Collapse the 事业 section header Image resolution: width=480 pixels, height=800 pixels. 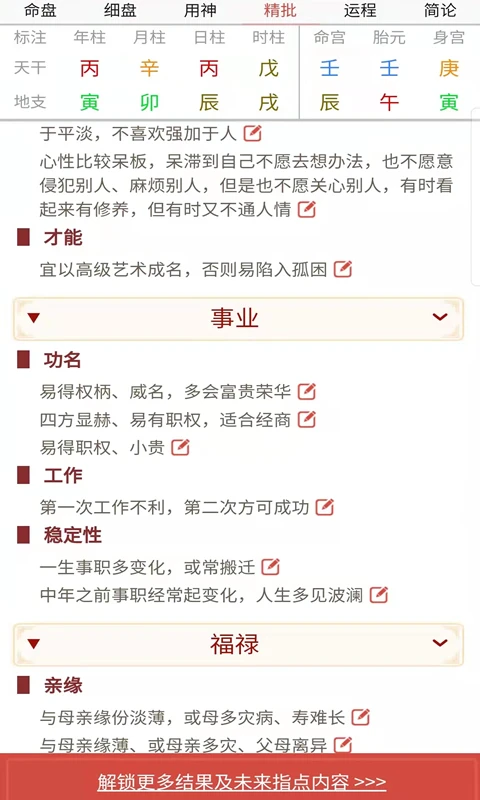239,318
